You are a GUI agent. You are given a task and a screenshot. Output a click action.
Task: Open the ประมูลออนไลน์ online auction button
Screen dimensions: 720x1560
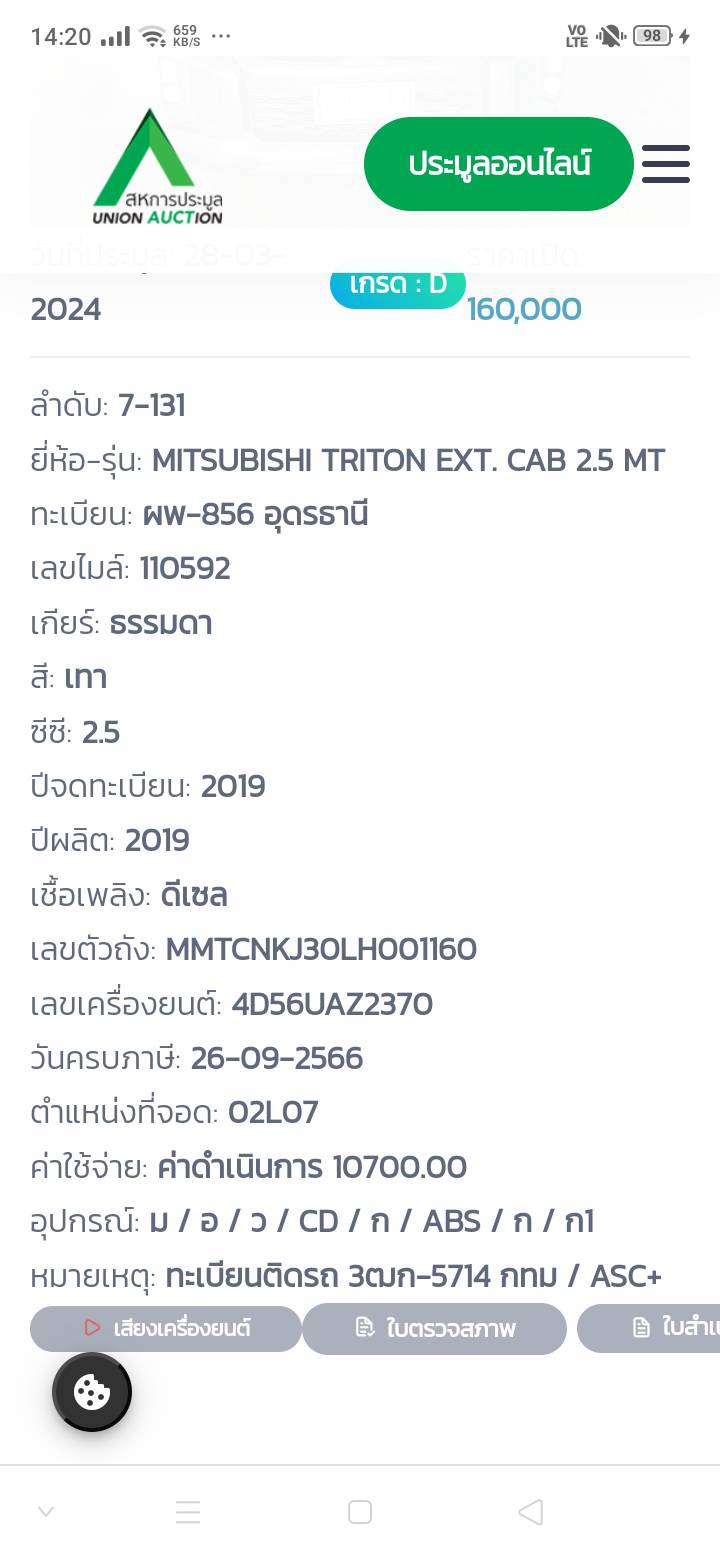click(x=498, y=164)
